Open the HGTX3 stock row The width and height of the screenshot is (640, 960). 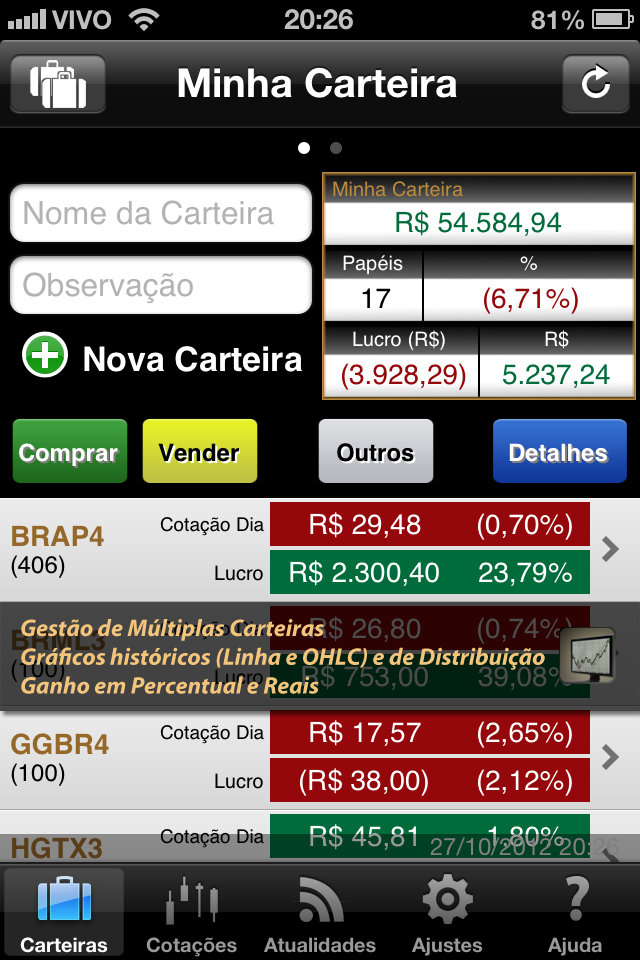[320, 838]
